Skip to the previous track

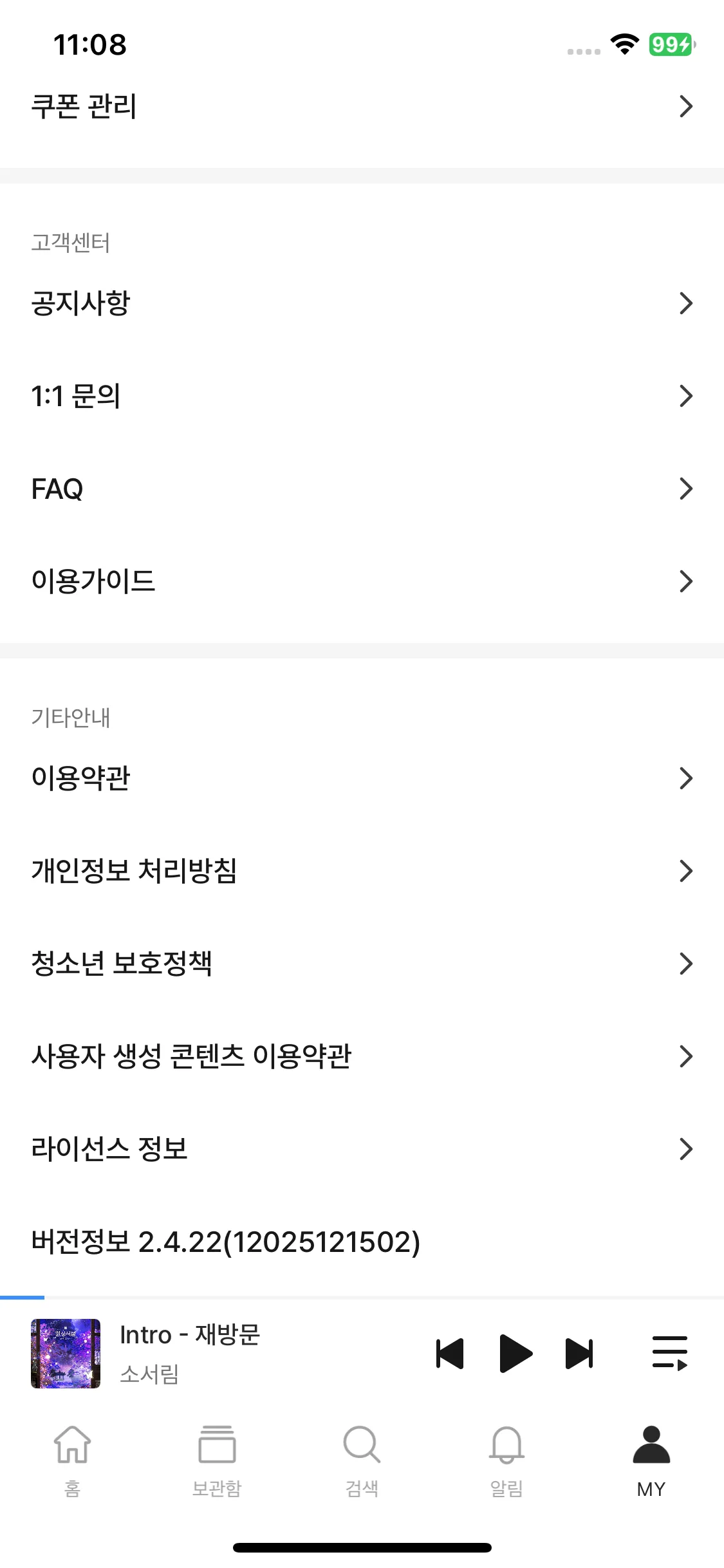[x=450, y=1354]
